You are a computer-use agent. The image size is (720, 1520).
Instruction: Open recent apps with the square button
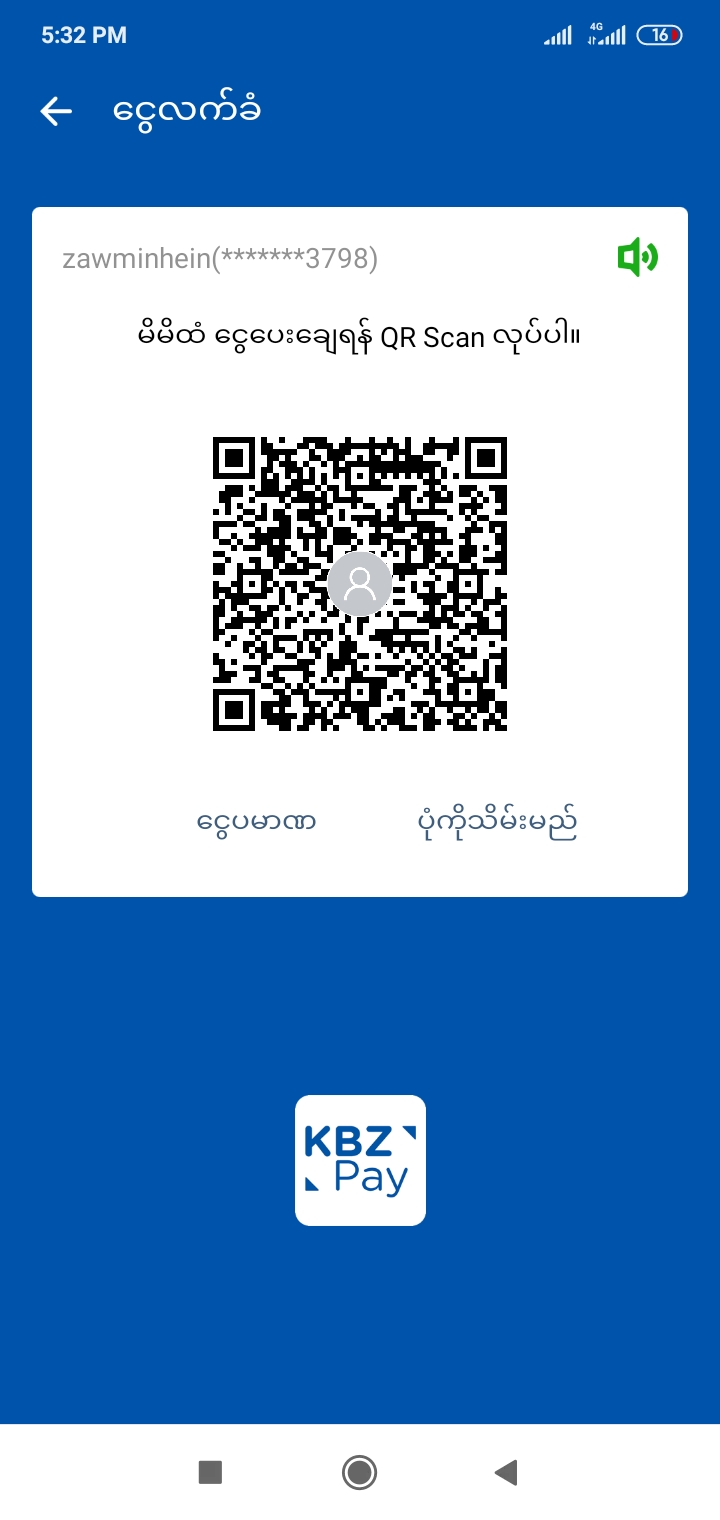(210, 1471)
